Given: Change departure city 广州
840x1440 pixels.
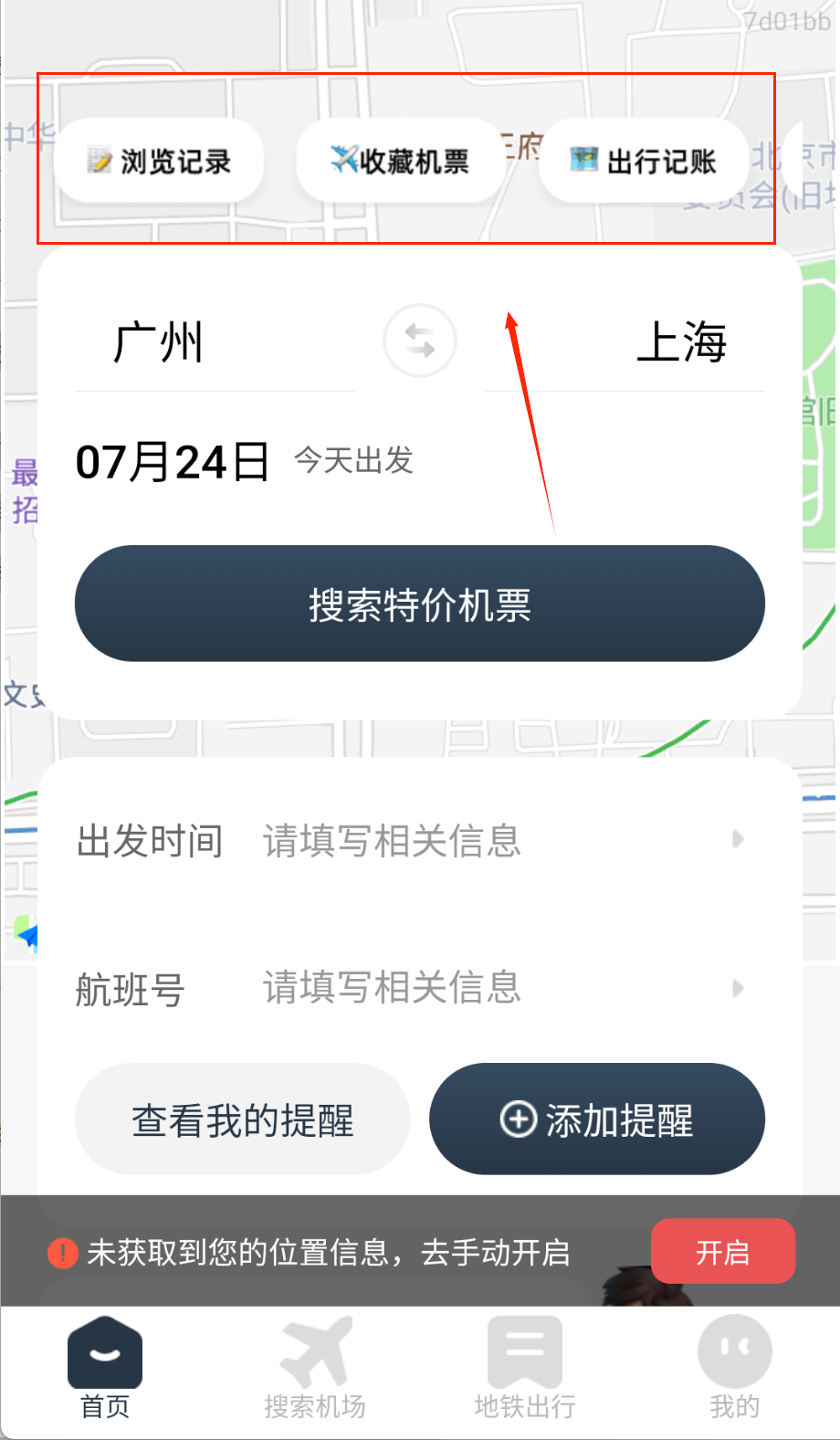Looking at the screenshot, I should [158, 343].
